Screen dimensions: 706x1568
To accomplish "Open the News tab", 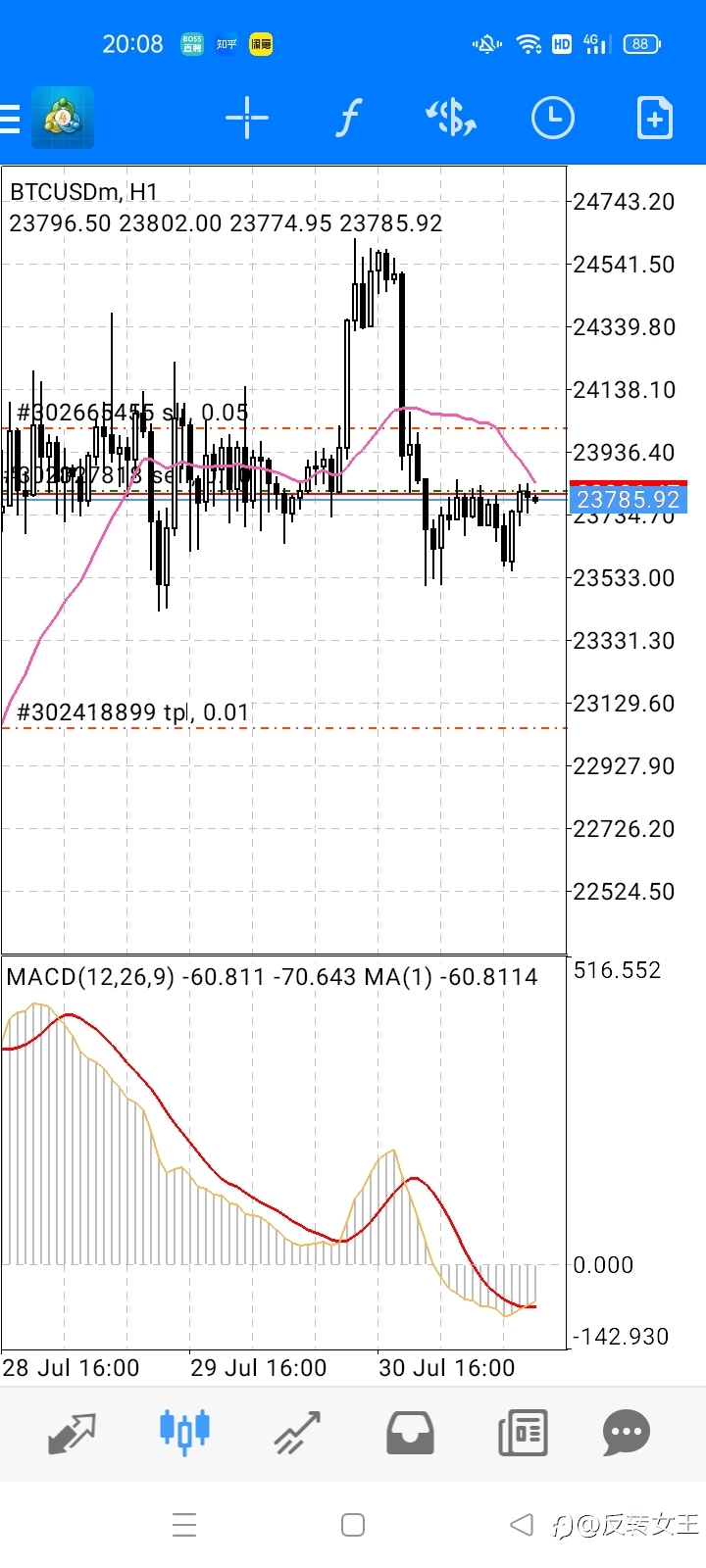I will (523, 1433).
